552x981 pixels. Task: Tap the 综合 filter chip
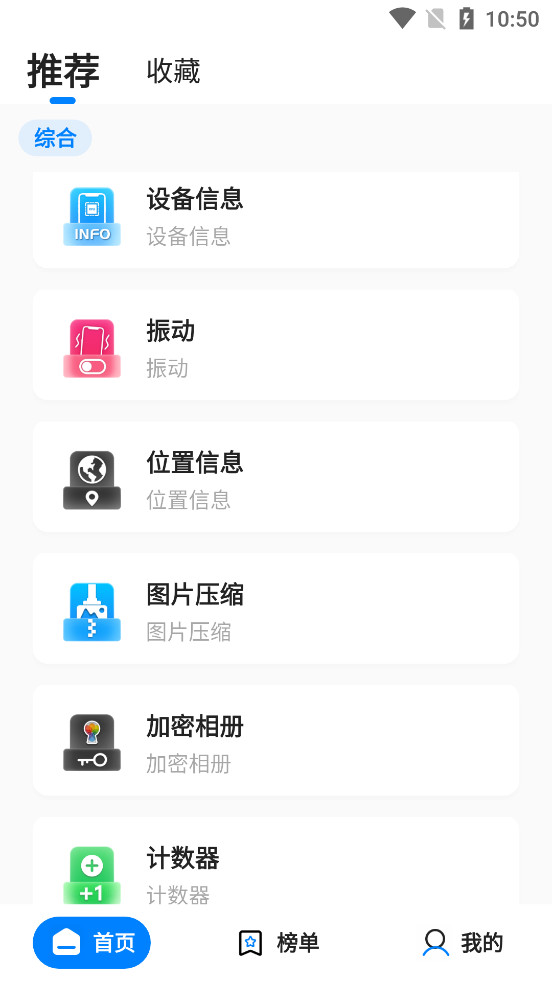[x=55, y=138]
